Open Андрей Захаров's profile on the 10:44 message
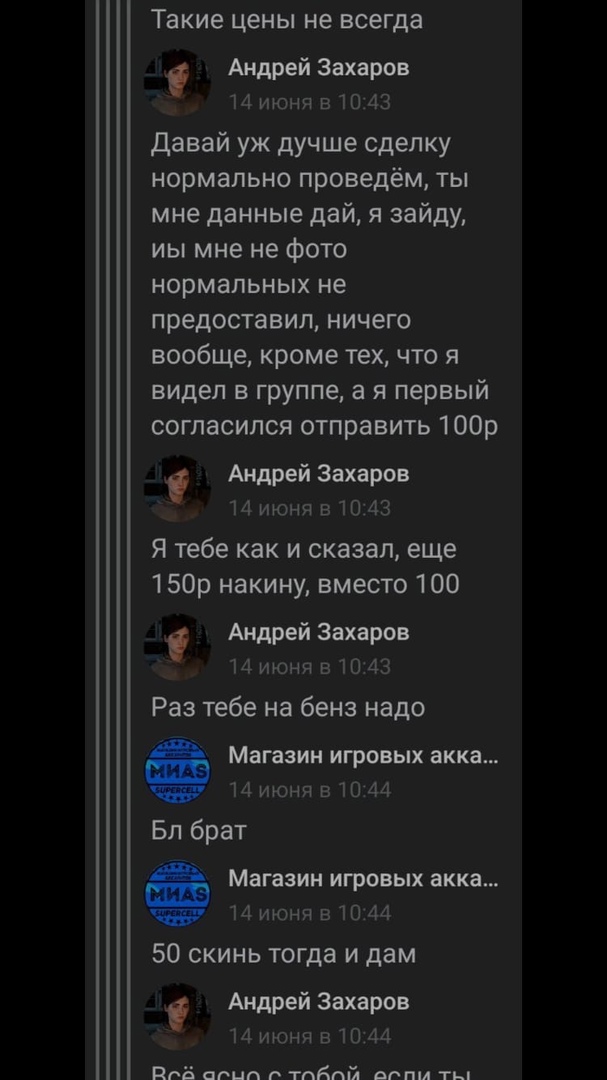This screenshot has height=1080, width=607. click(x=318, y=1002)
